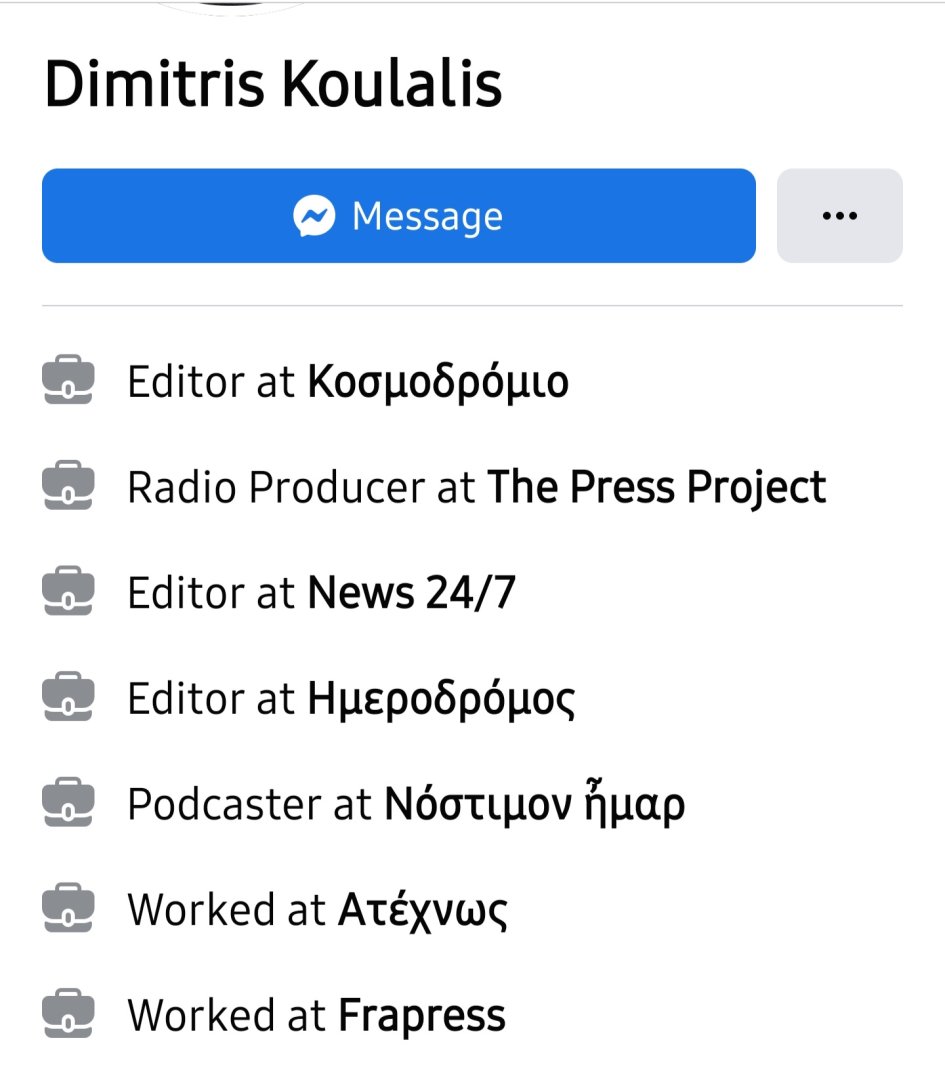
Task: Open the Ημεροδρόμος page link
Action: tap(440, 699)
